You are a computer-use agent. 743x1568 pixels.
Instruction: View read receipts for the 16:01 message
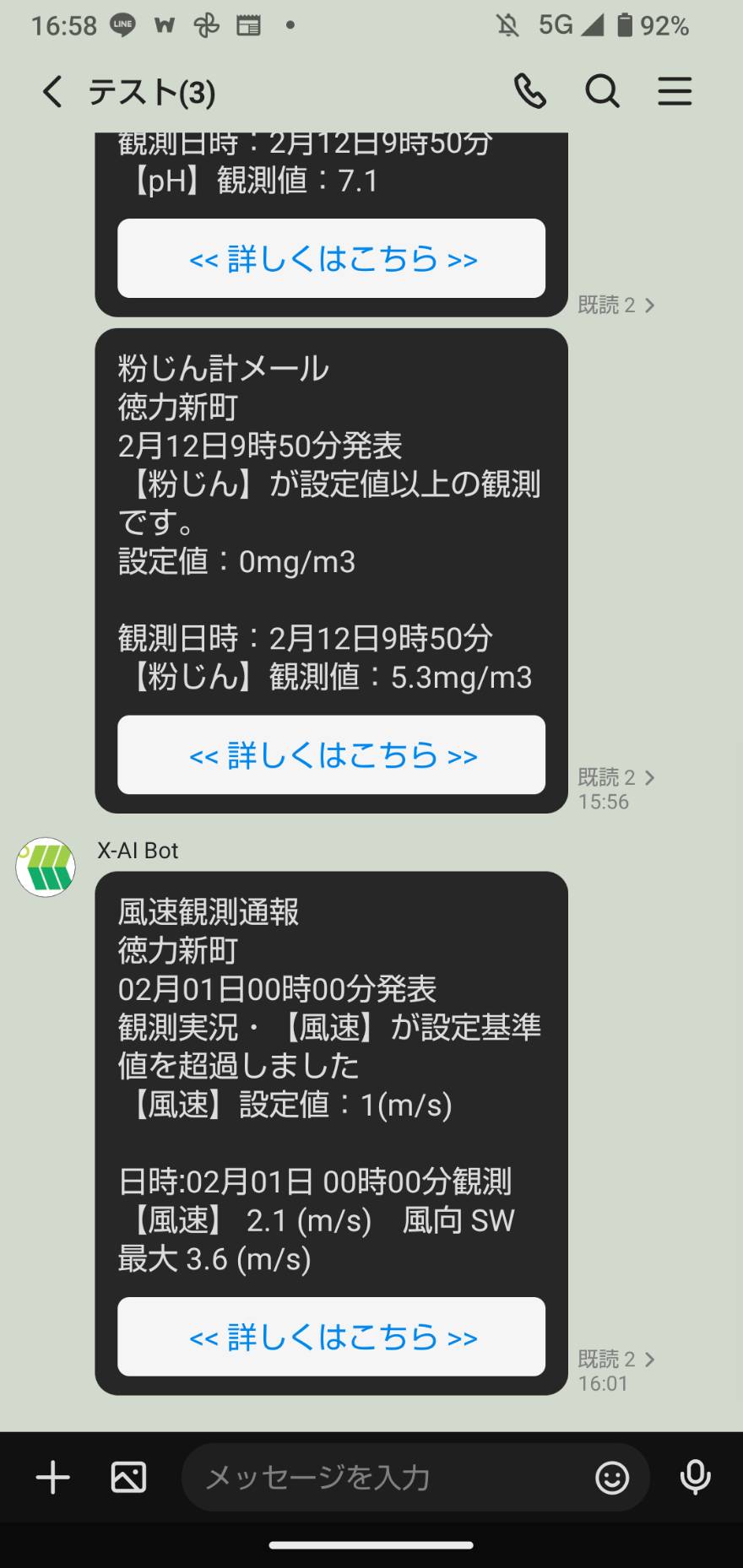(x=616, y=1360)
